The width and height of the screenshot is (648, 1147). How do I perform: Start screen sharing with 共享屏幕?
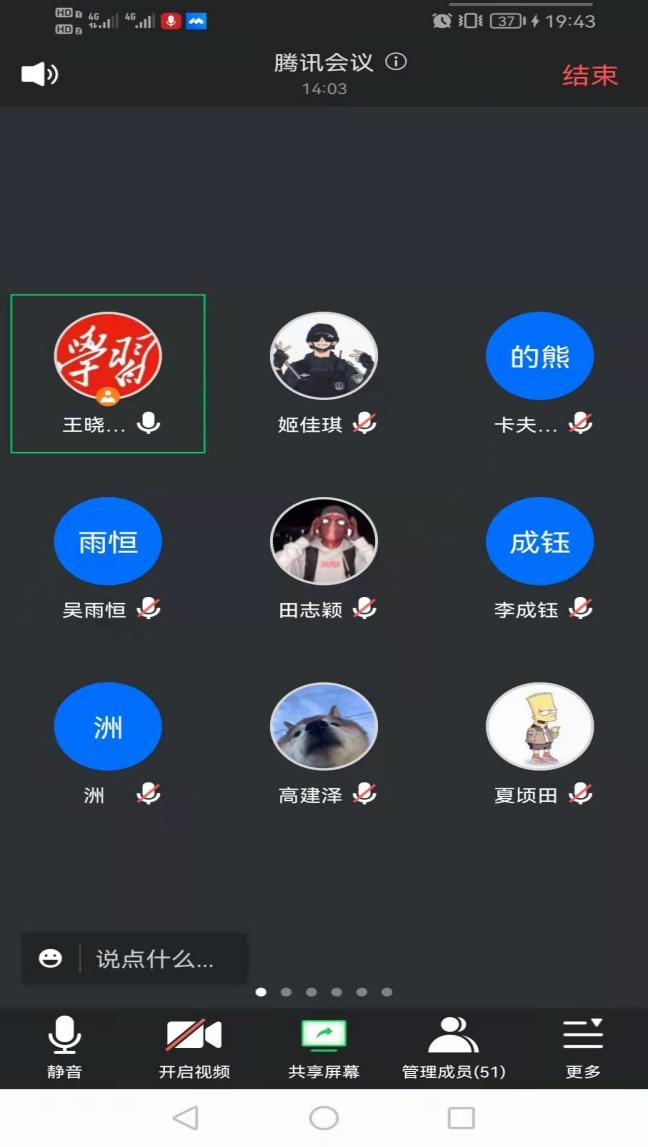click(324, 1047)
